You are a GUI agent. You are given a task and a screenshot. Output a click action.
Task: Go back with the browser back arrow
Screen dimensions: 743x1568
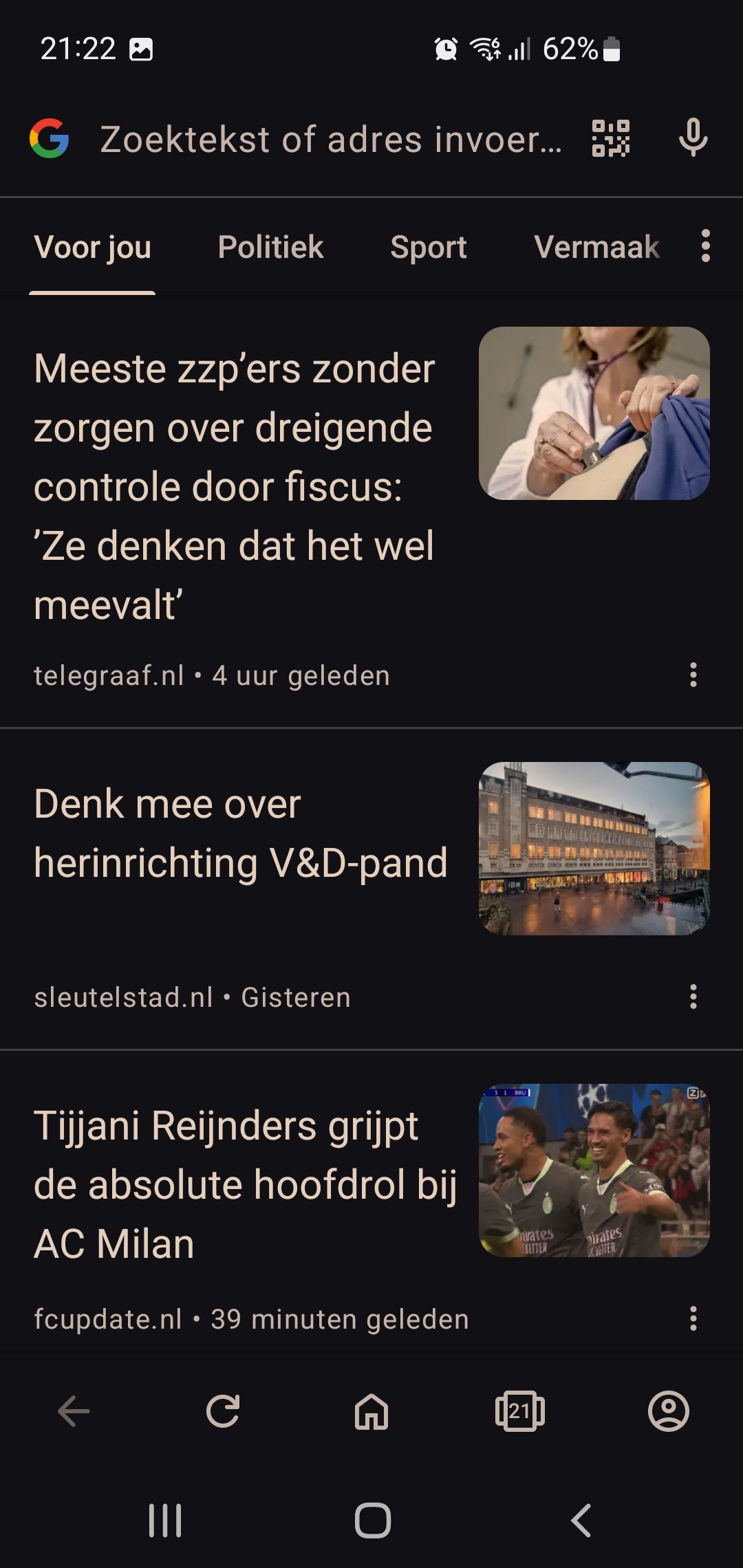tap(74, 1412)
